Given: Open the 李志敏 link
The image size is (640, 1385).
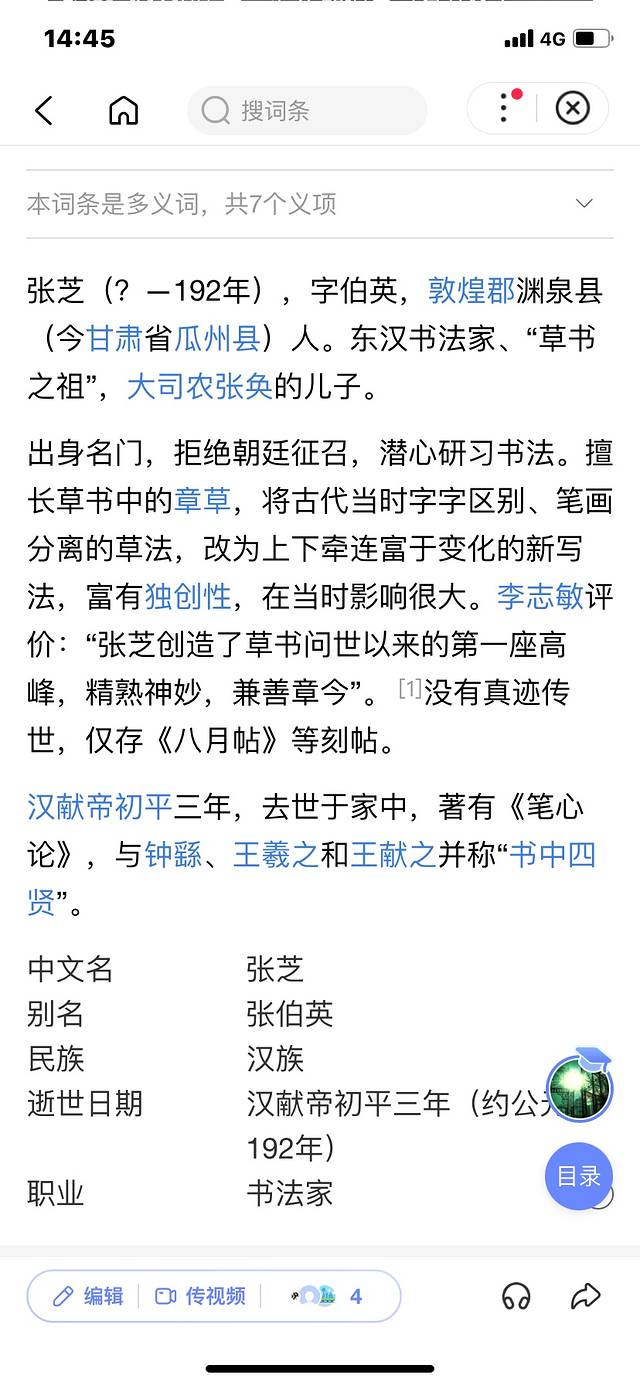Looking at the screenshot, I should 540,597.
